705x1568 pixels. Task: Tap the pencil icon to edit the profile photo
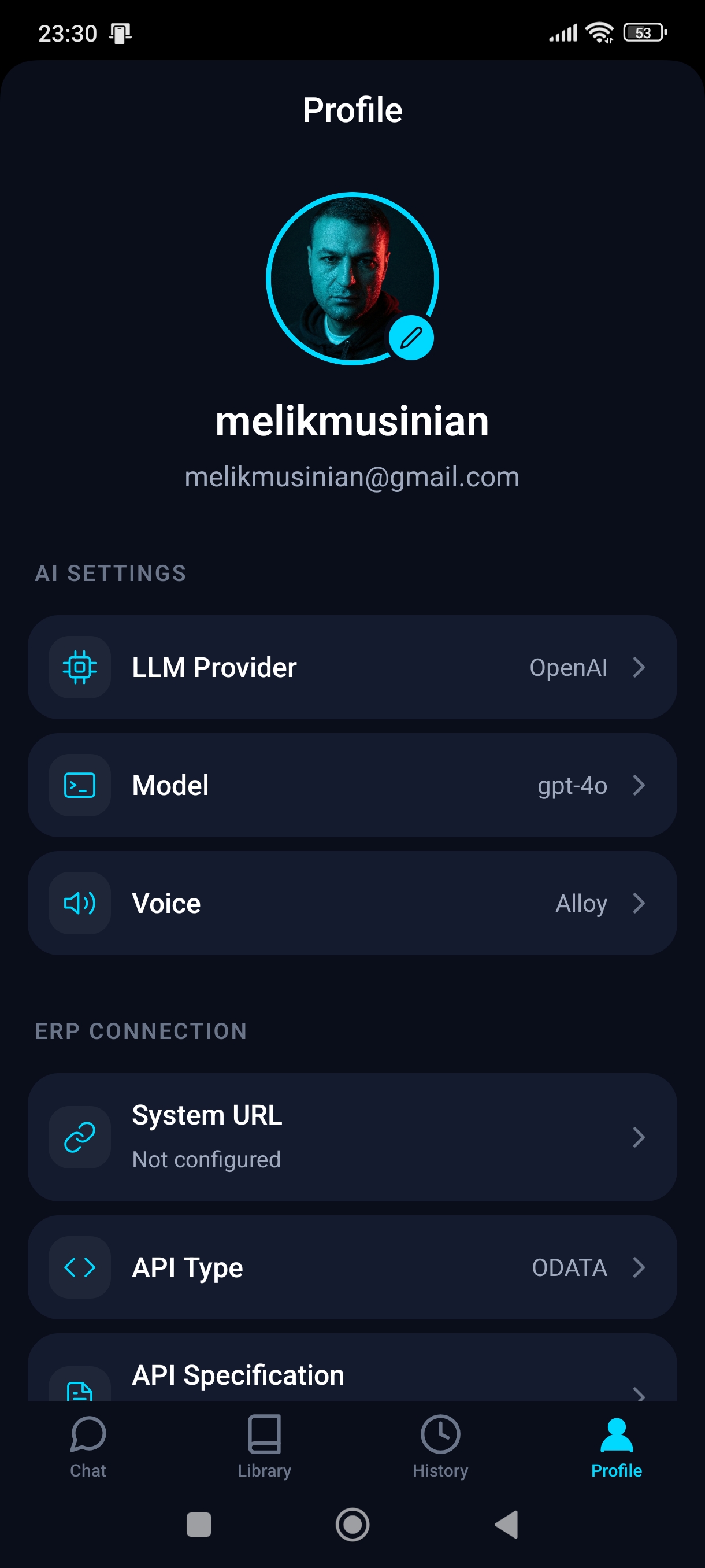(x=411, y=337)
